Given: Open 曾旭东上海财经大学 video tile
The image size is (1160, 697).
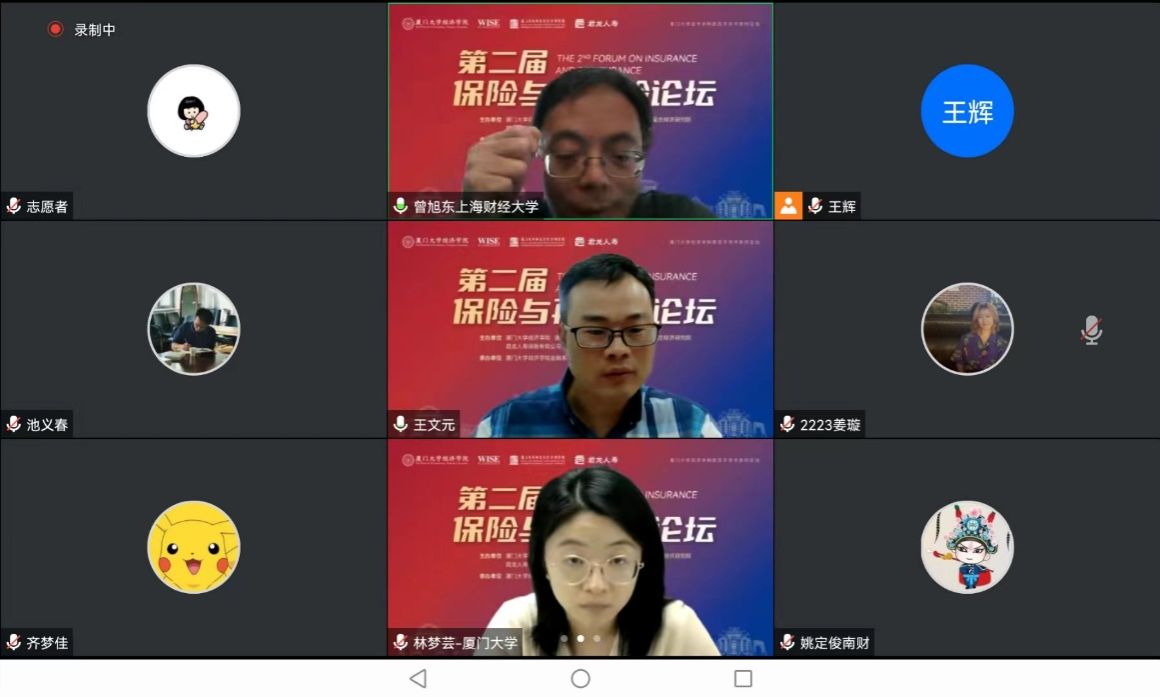Looking at the screenshot, I should click(580, 110).
